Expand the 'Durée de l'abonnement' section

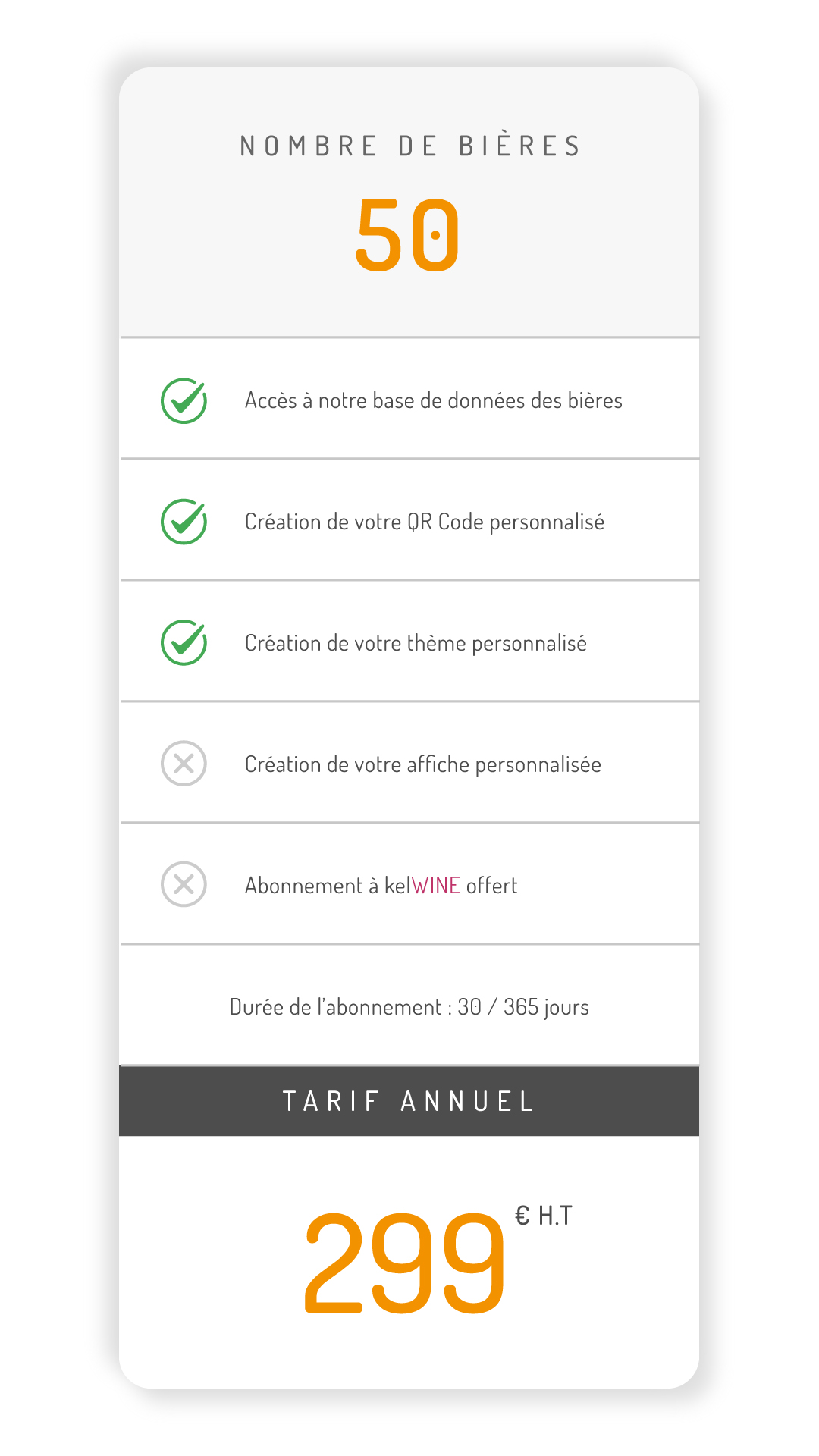point(409,1006)
